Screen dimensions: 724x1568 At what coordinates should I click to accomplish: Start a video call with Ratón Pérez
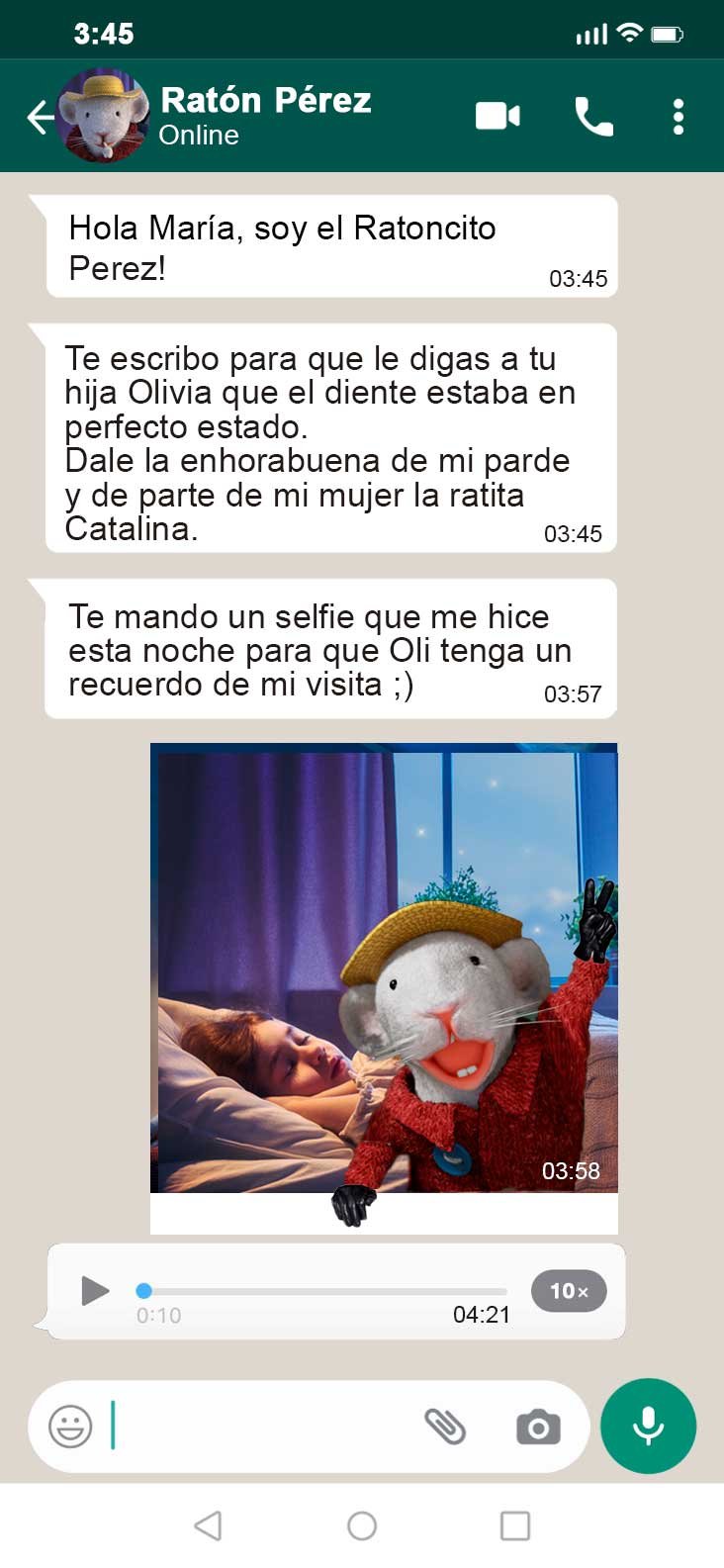point(498,117)
